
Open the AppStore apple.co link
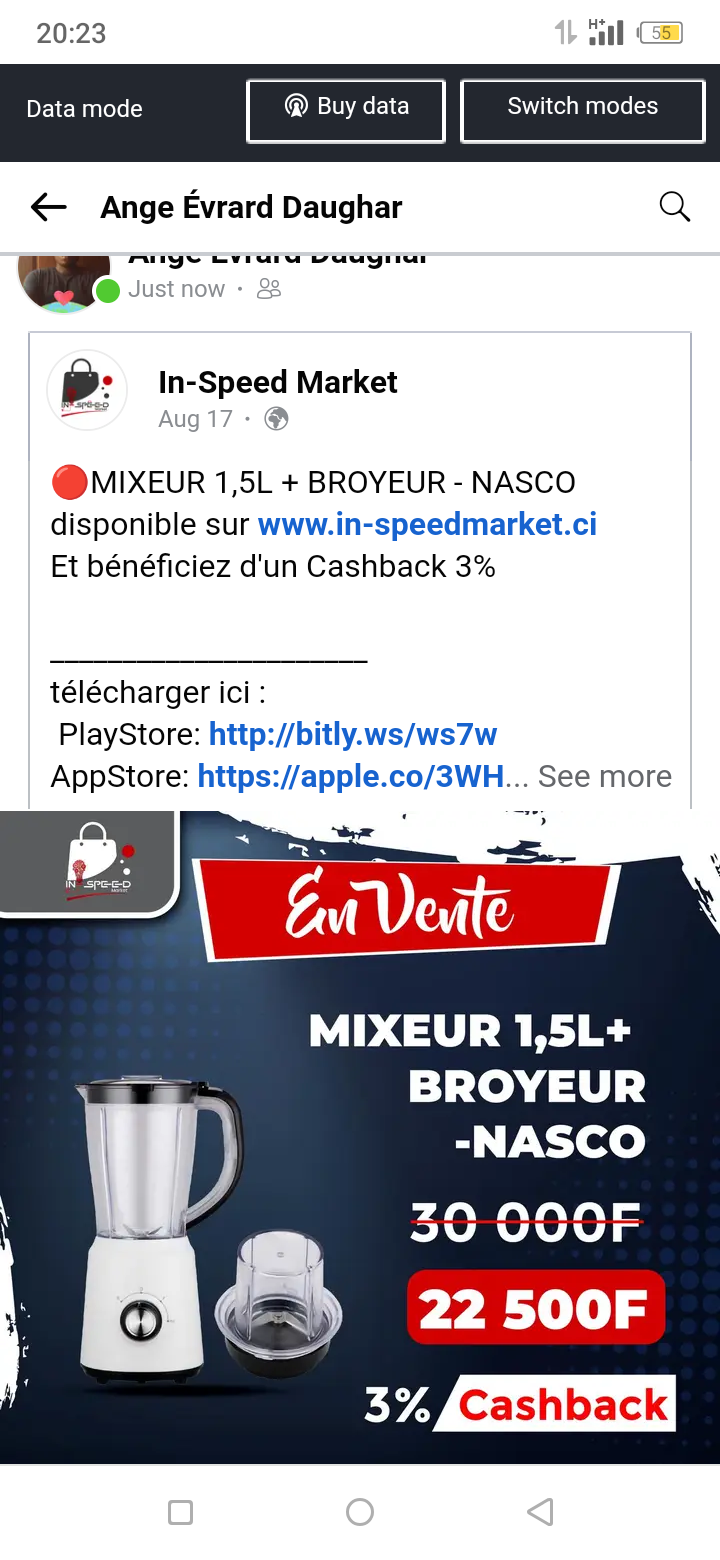click(350, 776)
